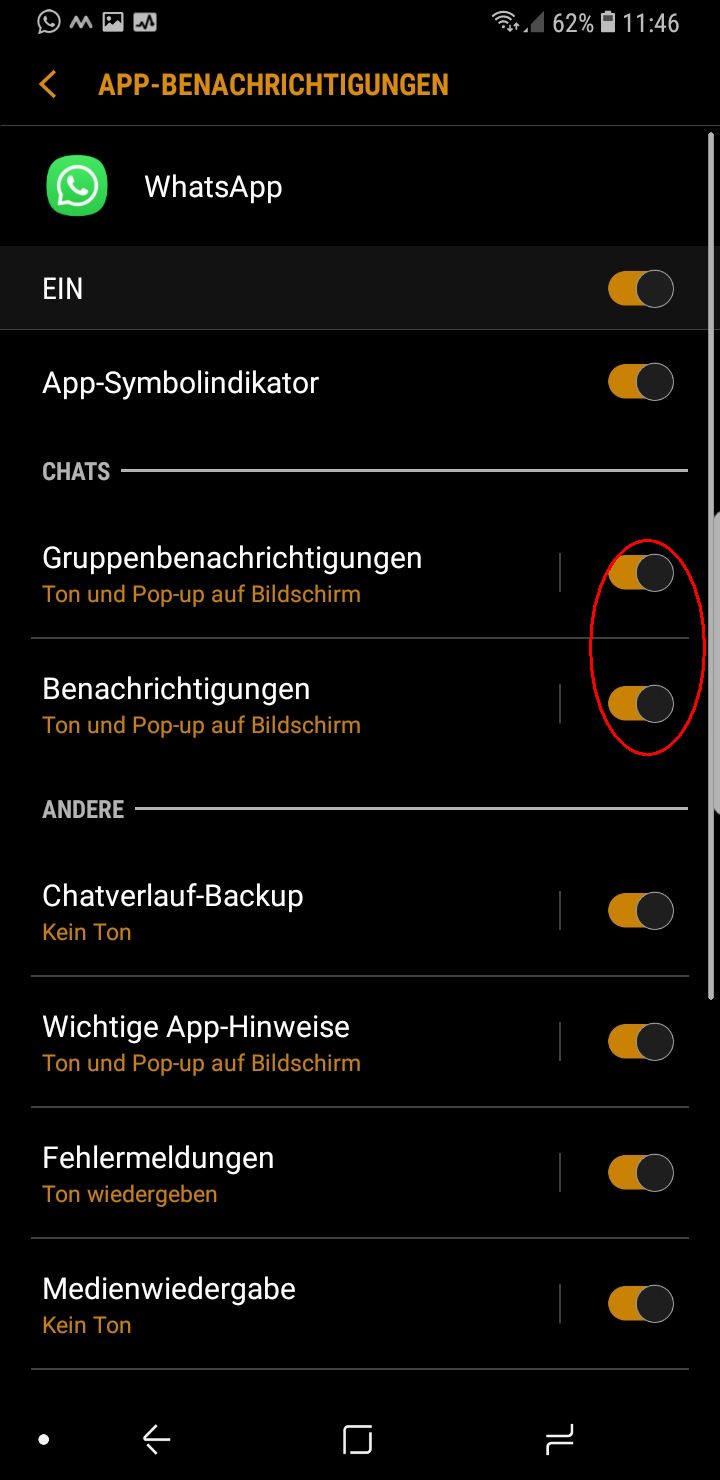Disable the Medienwiedergabe switch
Screen dimensions: 720x1480
coord(640,1304)
